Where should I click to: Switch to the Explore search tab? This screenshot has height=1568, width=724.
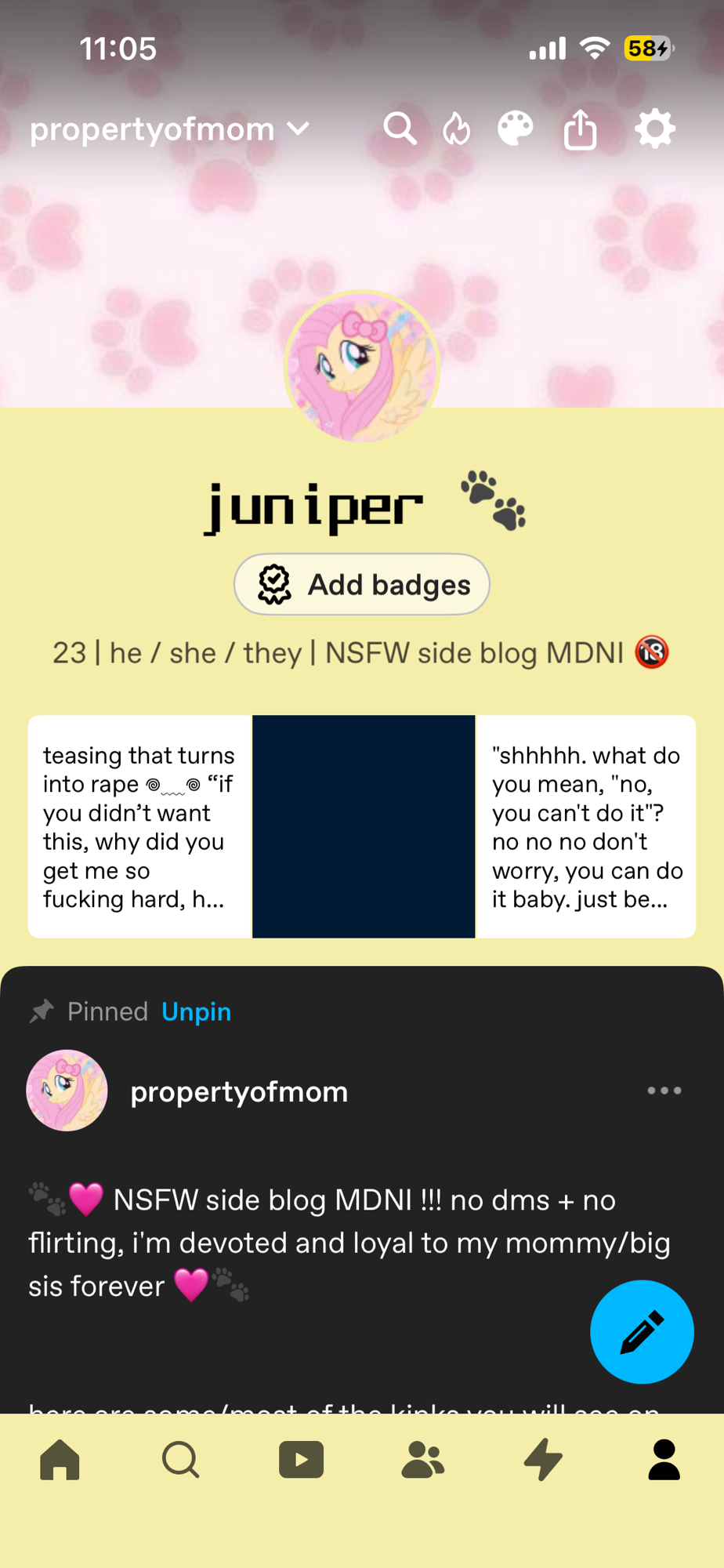[181, 1460]
